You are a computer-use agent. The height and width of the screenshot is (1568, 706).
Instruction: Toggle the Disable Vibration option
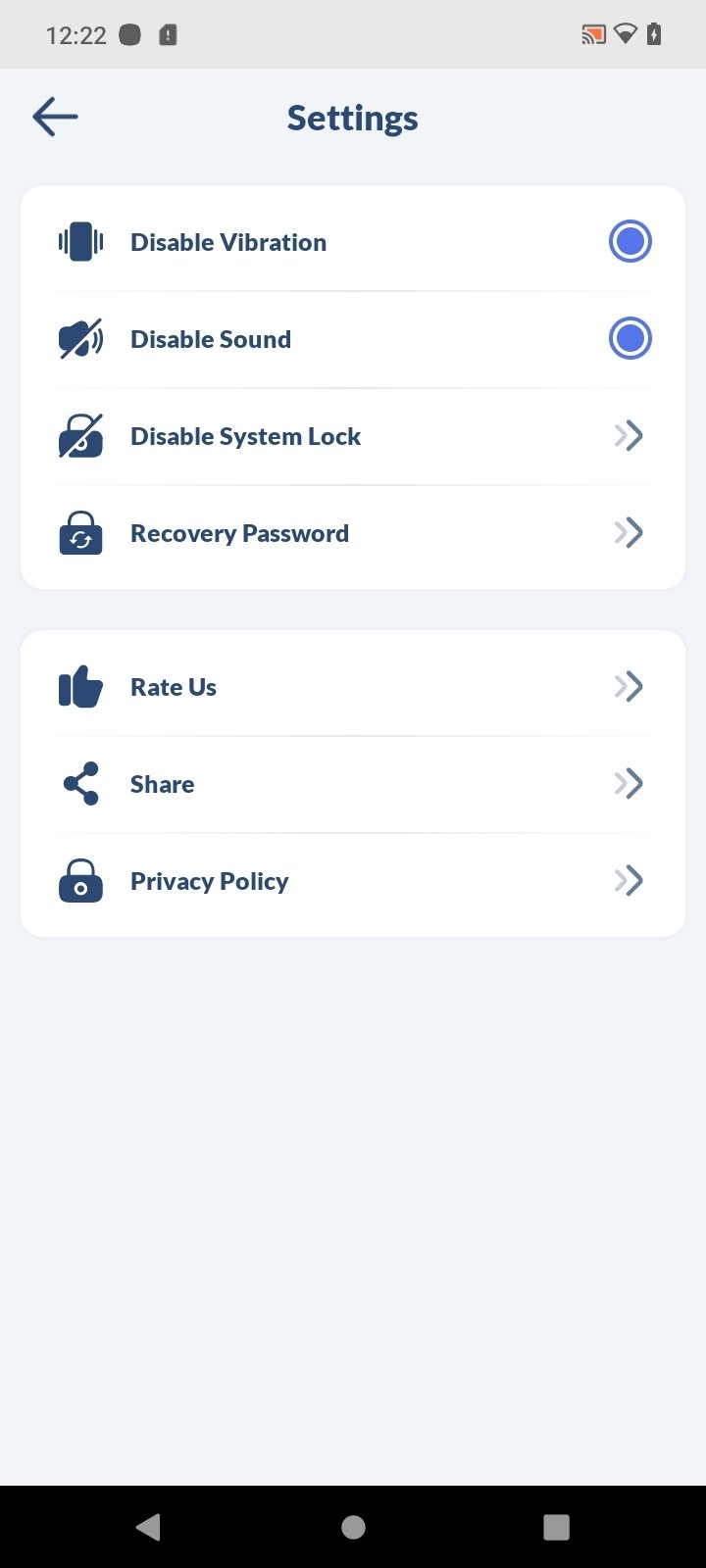point(630,242)
